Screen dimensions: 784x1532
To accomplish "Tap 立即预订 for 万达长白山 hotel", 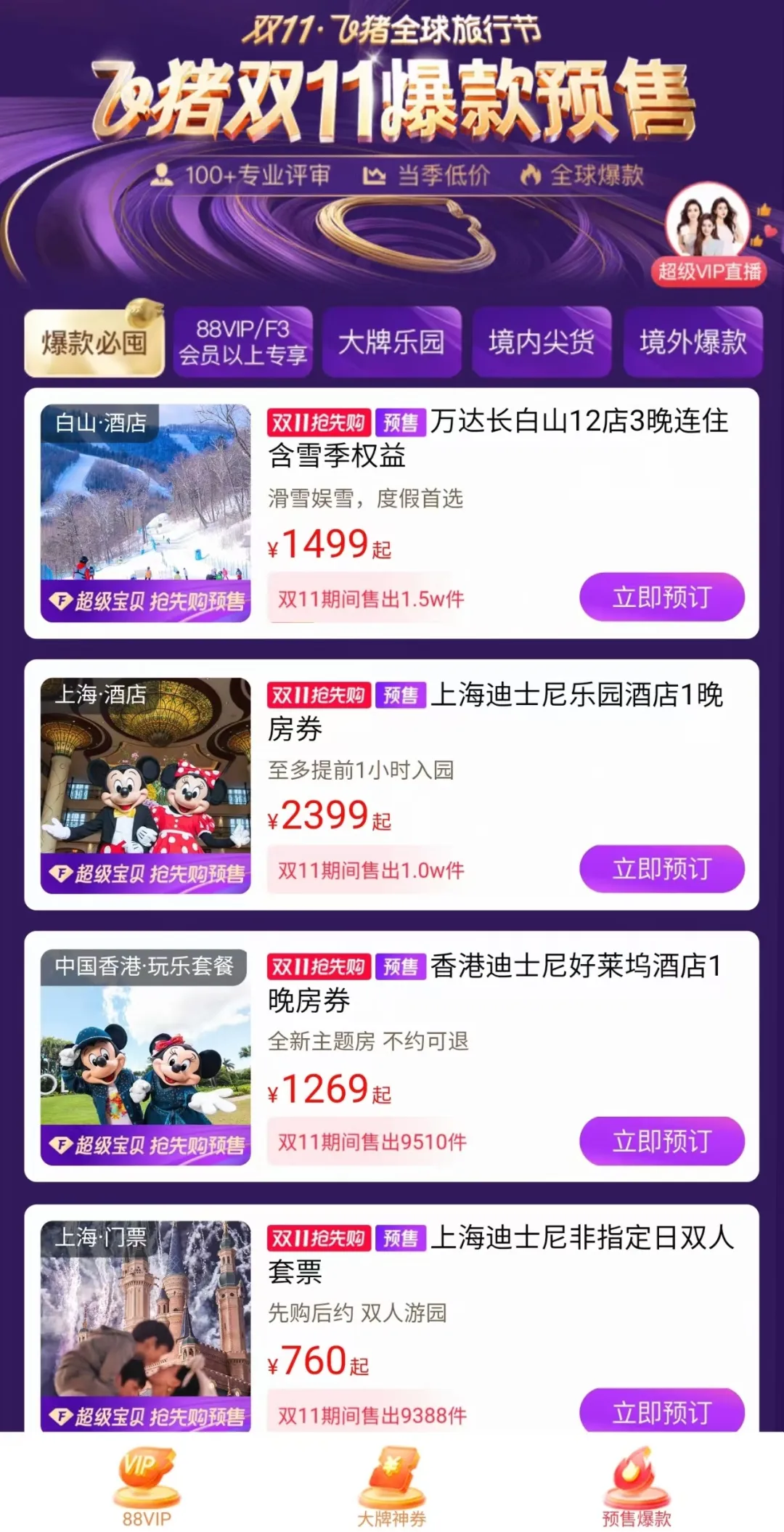I will tap(661, 598).
